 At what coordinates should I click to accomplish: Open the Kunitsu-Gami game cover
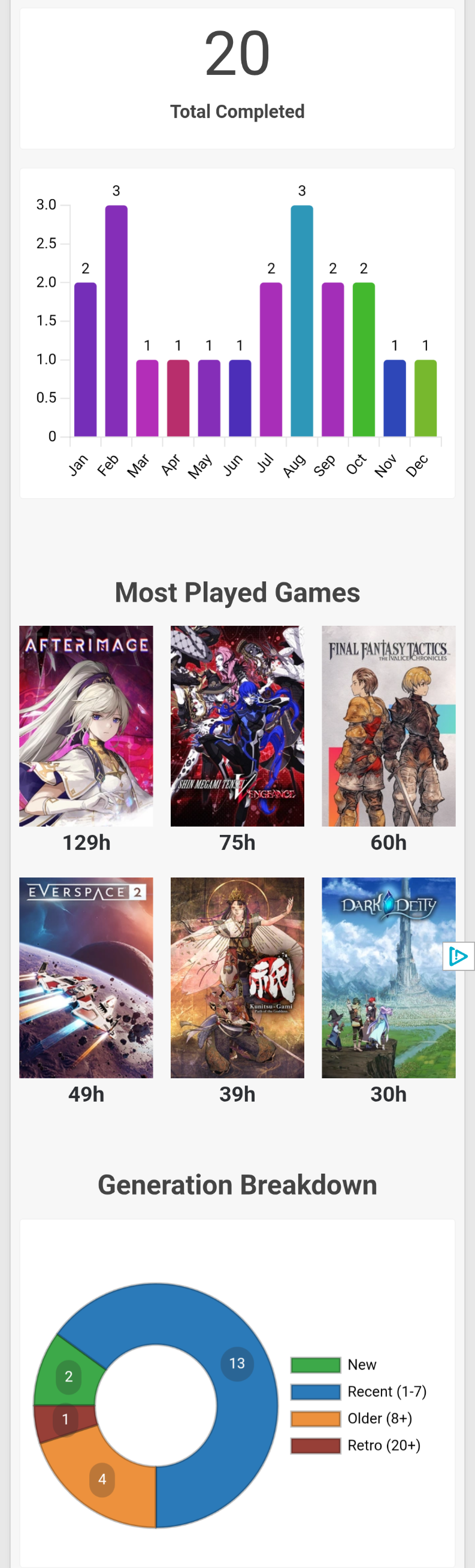[237, 977]
